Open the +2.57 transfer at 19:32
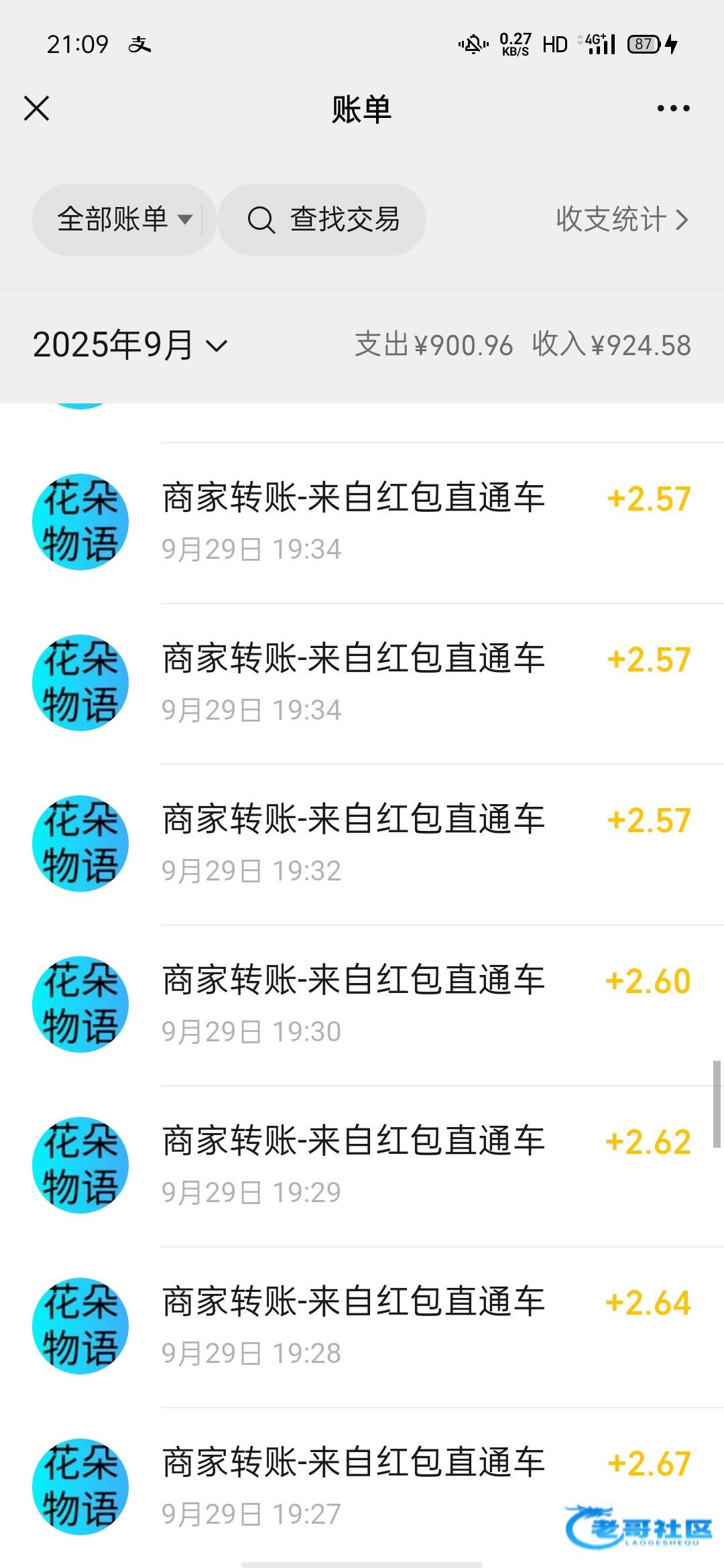This screenshot has height=1568, width=724. pyautogui.click(x=402, y=843)
